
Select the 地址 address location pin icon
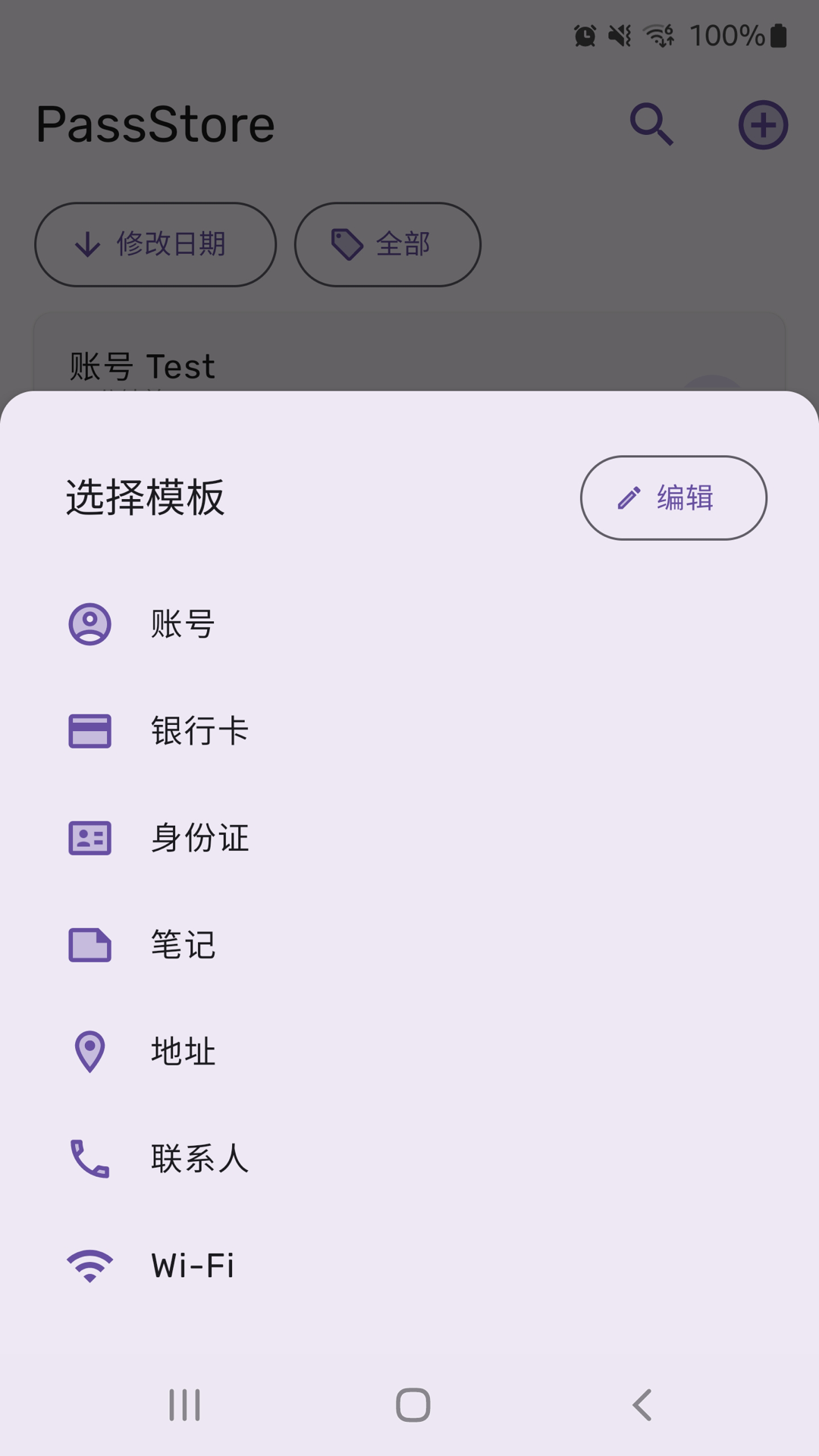point(89,1051)
